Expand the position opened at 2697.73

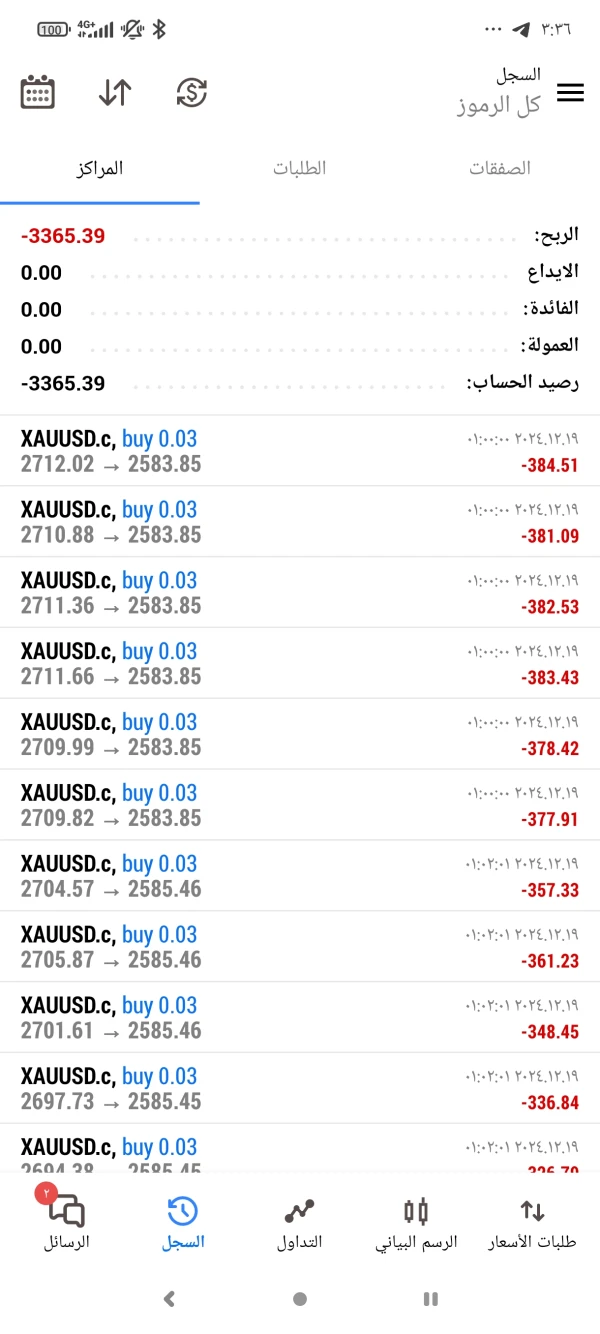point(300,1089)
